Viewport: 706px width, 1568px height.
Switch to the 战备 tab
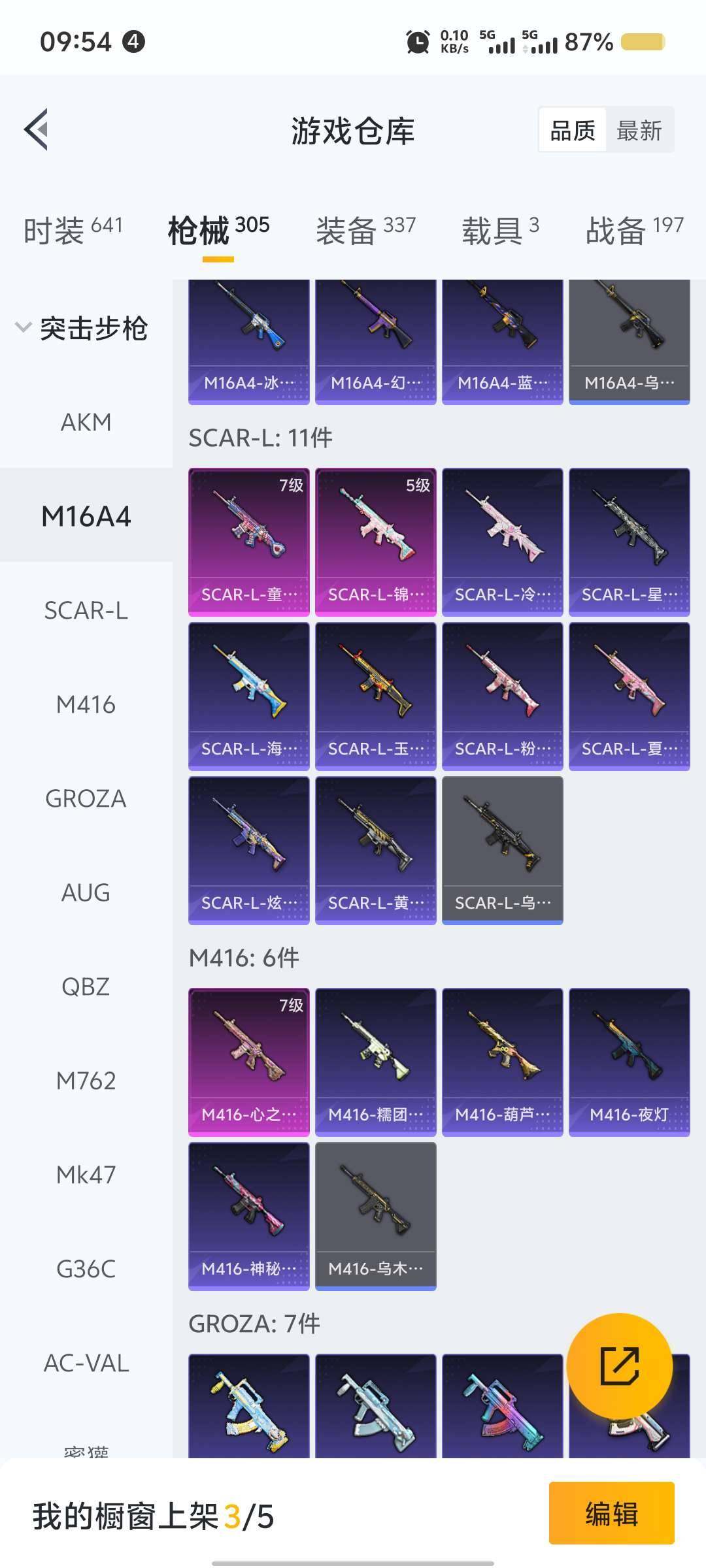pos(634,230)
